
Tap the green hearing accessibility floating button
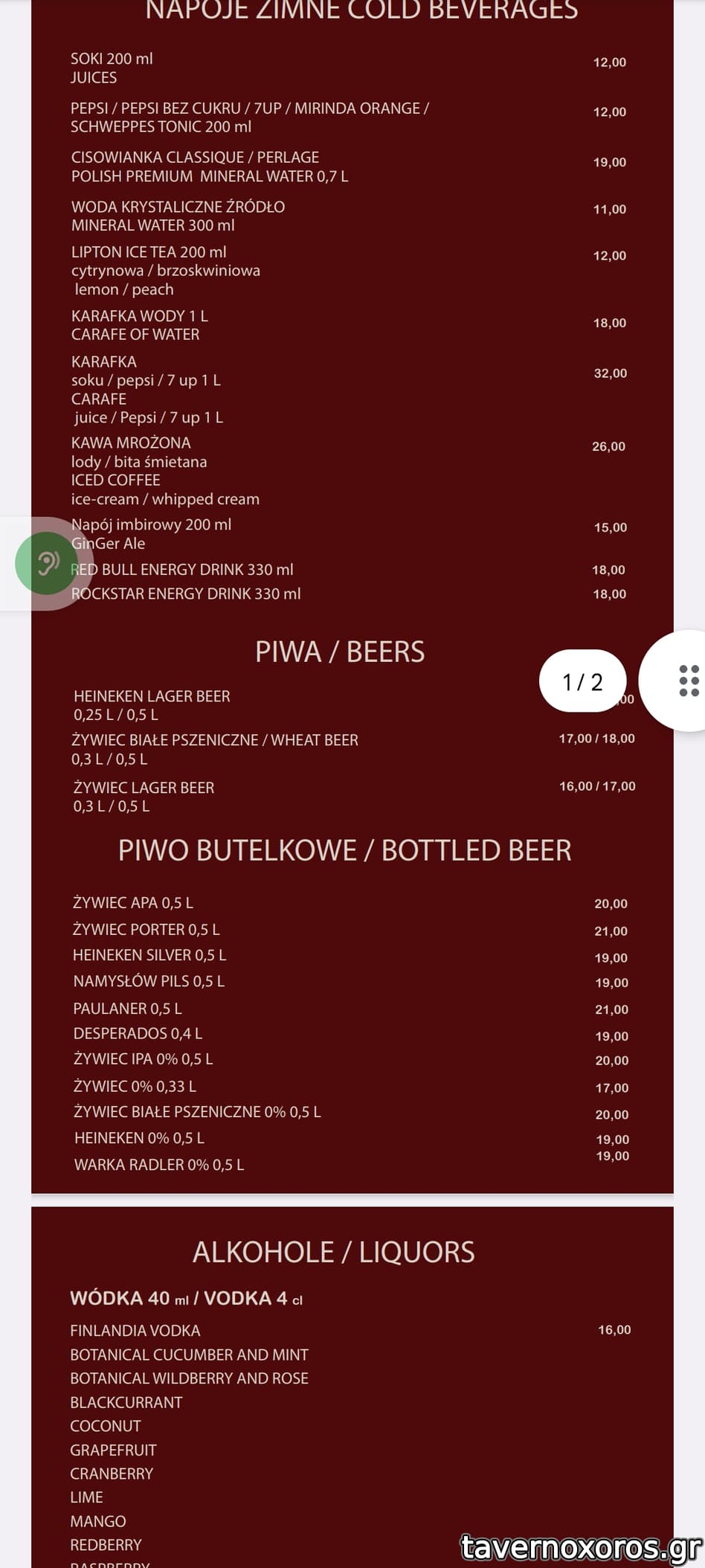click(x=47, y=563)
